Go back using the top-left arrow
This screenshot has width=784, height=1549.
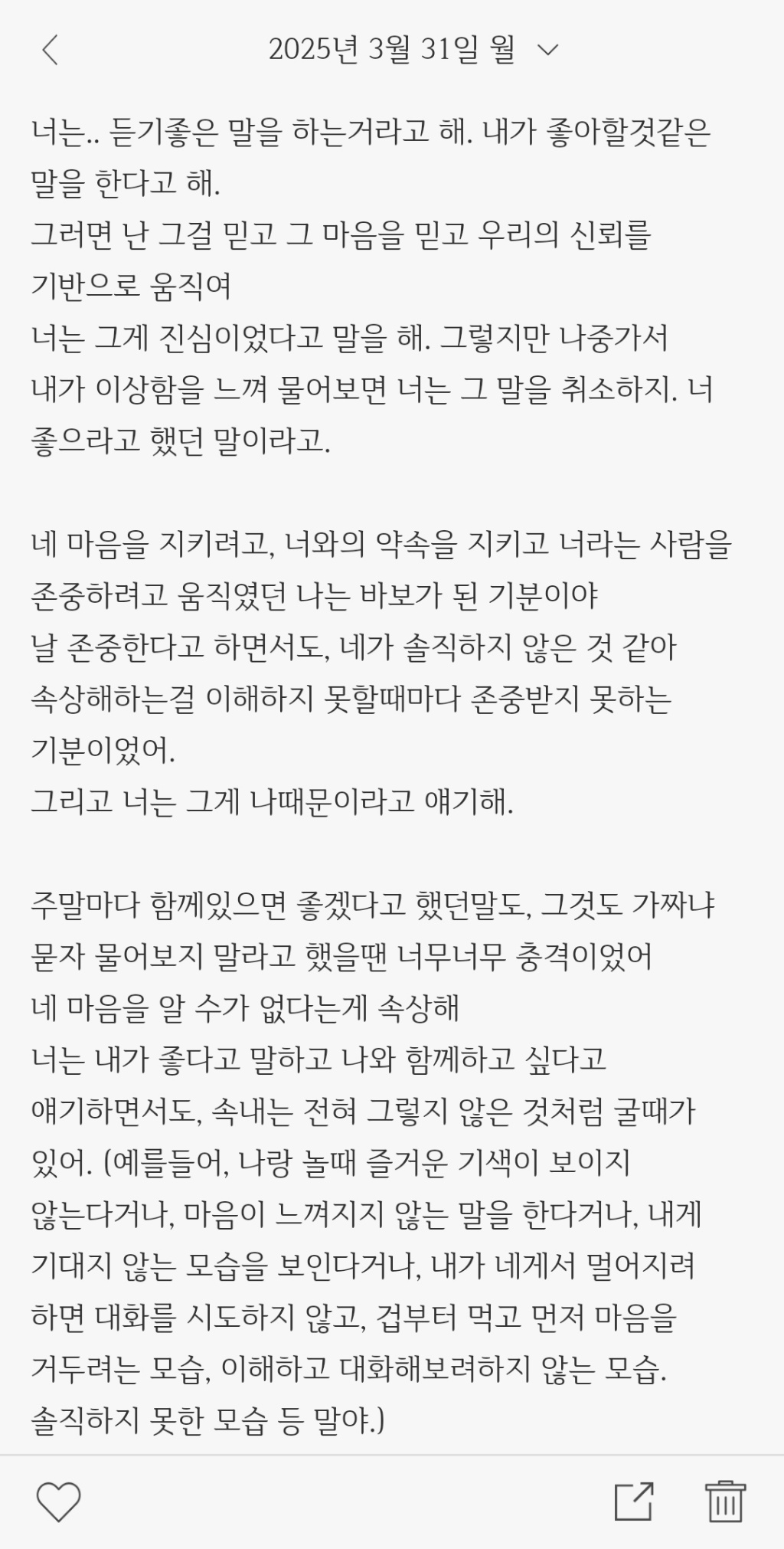click(50, 51)
